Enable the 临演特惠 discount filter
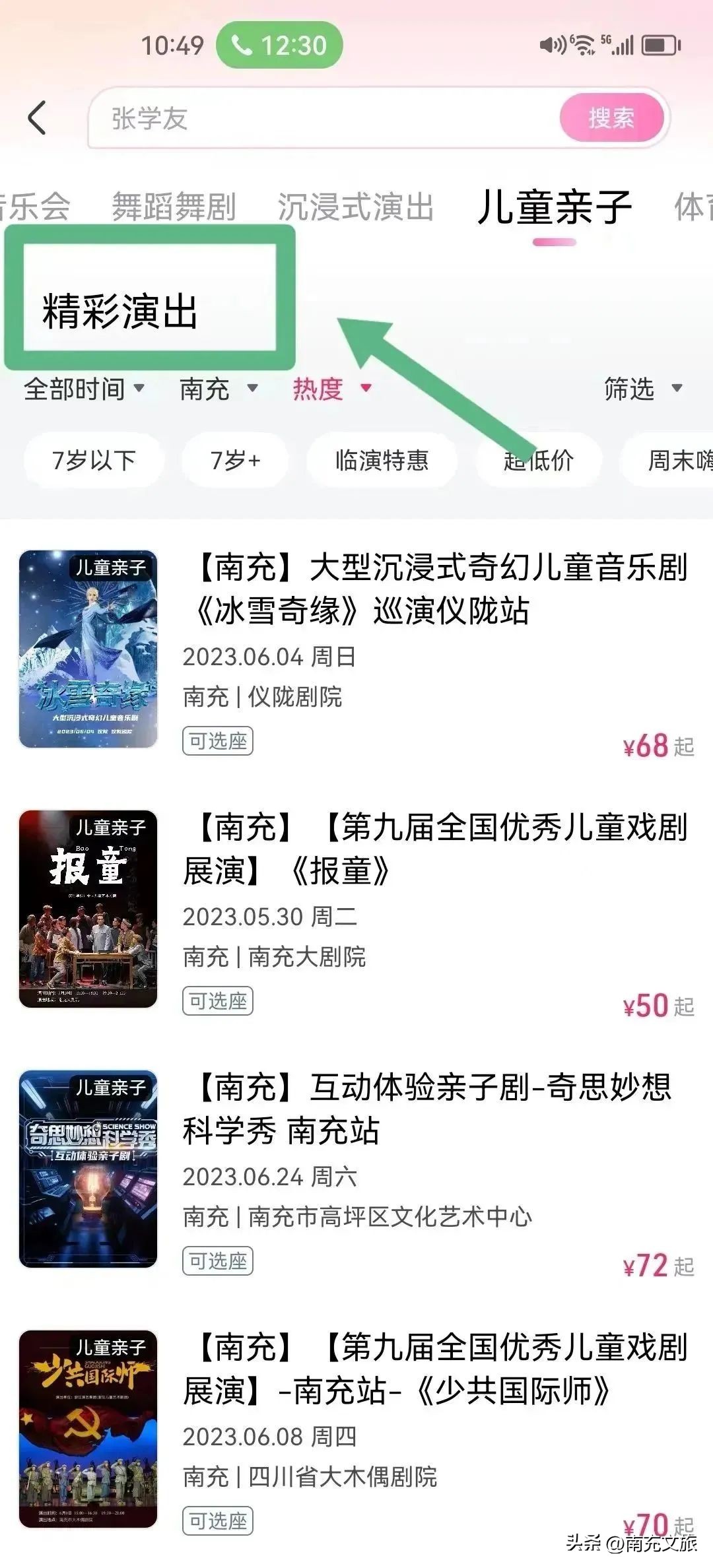 [x=382, y=461]
